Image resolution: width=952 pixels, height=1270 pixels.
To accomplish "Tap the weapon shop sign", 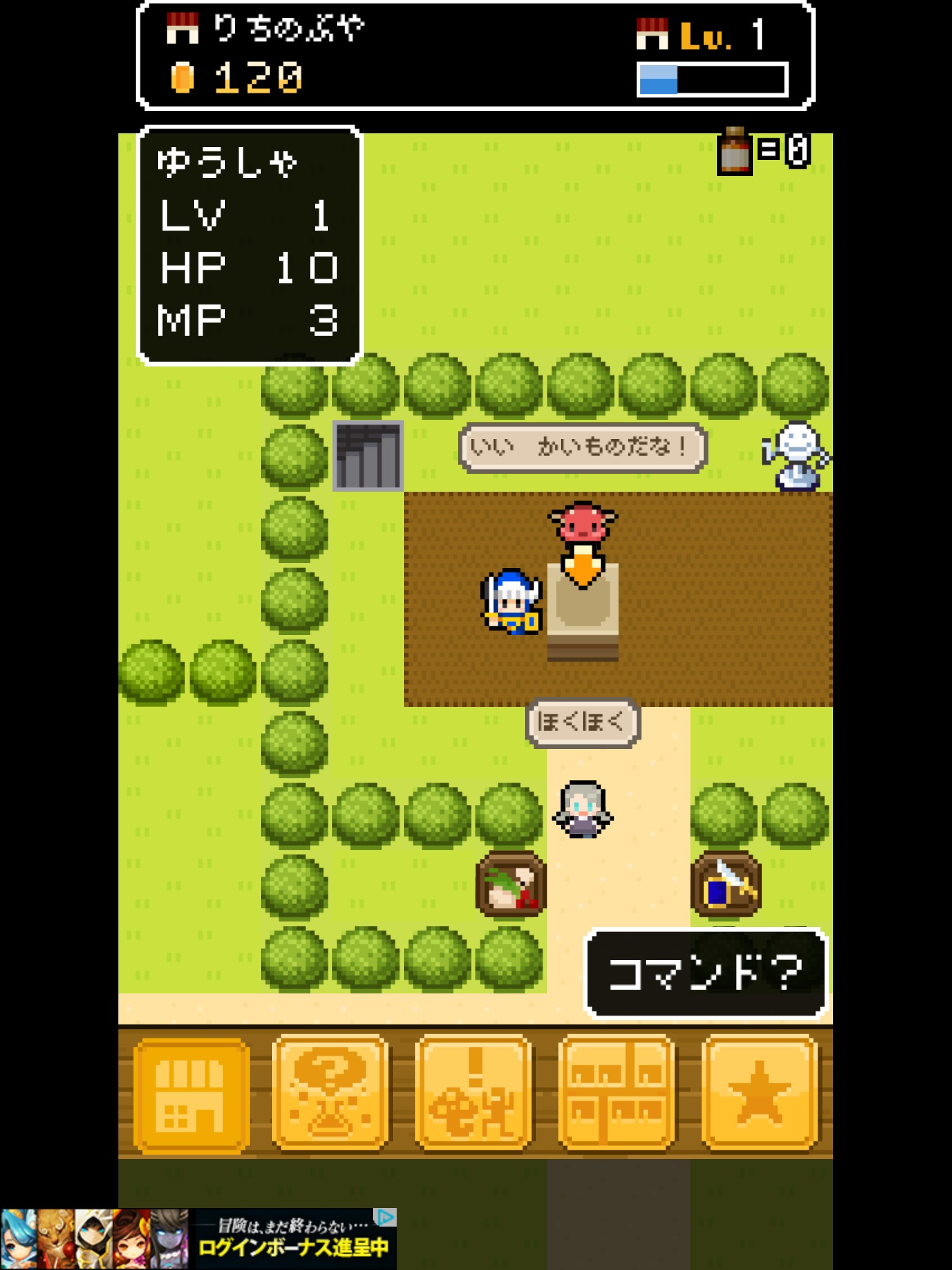I will point(726,884).
